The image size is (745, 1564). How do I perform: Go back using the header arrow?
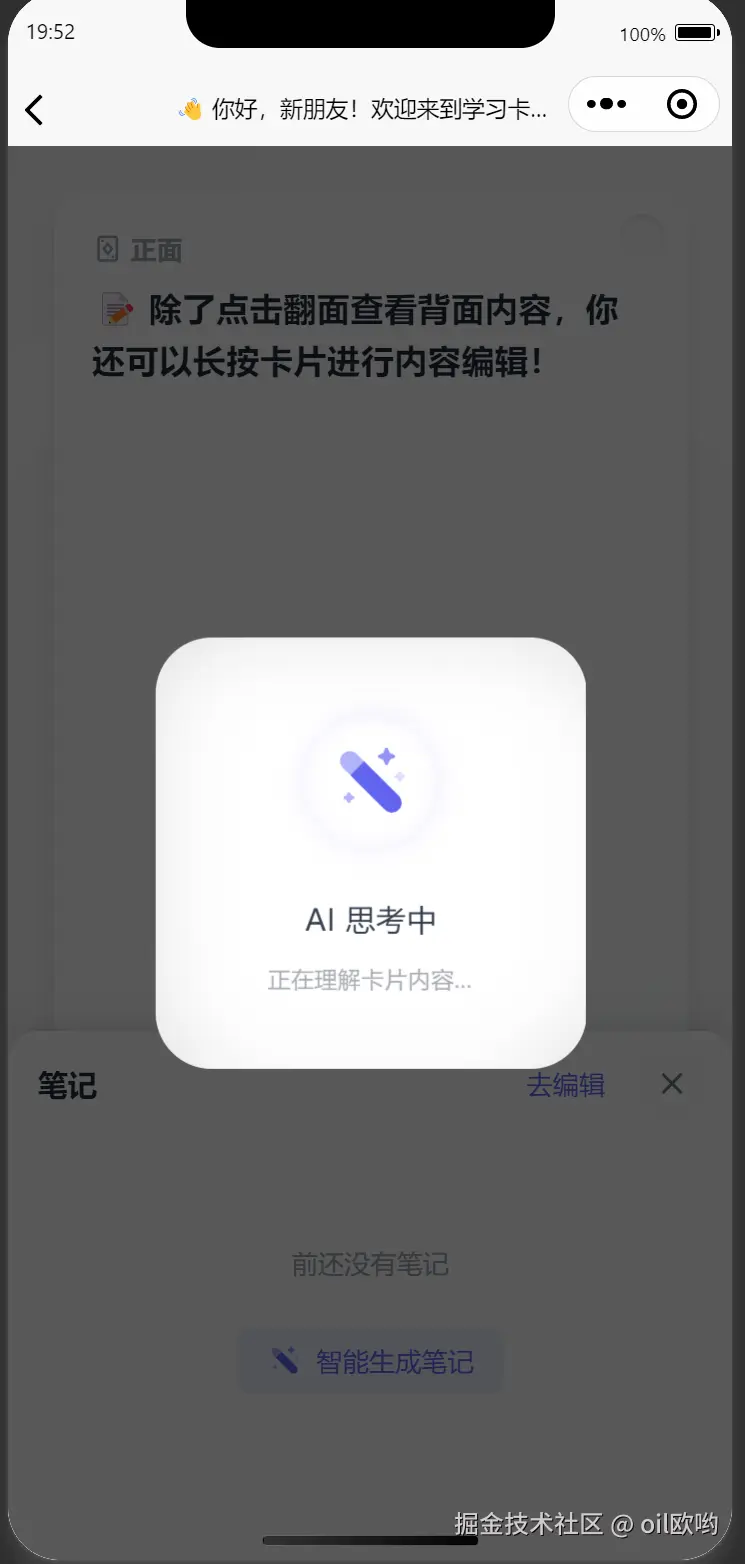[x=35, y=109]
